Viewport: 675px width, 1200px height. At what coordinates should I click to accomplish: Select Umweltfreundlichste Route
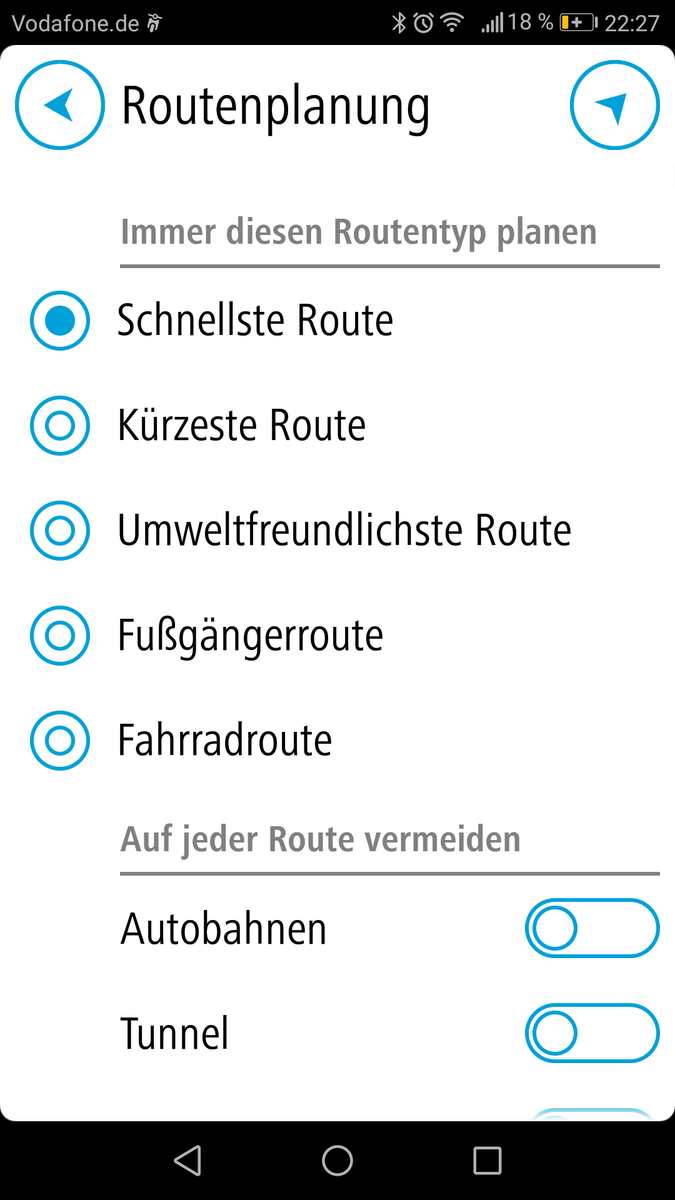tap(60, 531)
